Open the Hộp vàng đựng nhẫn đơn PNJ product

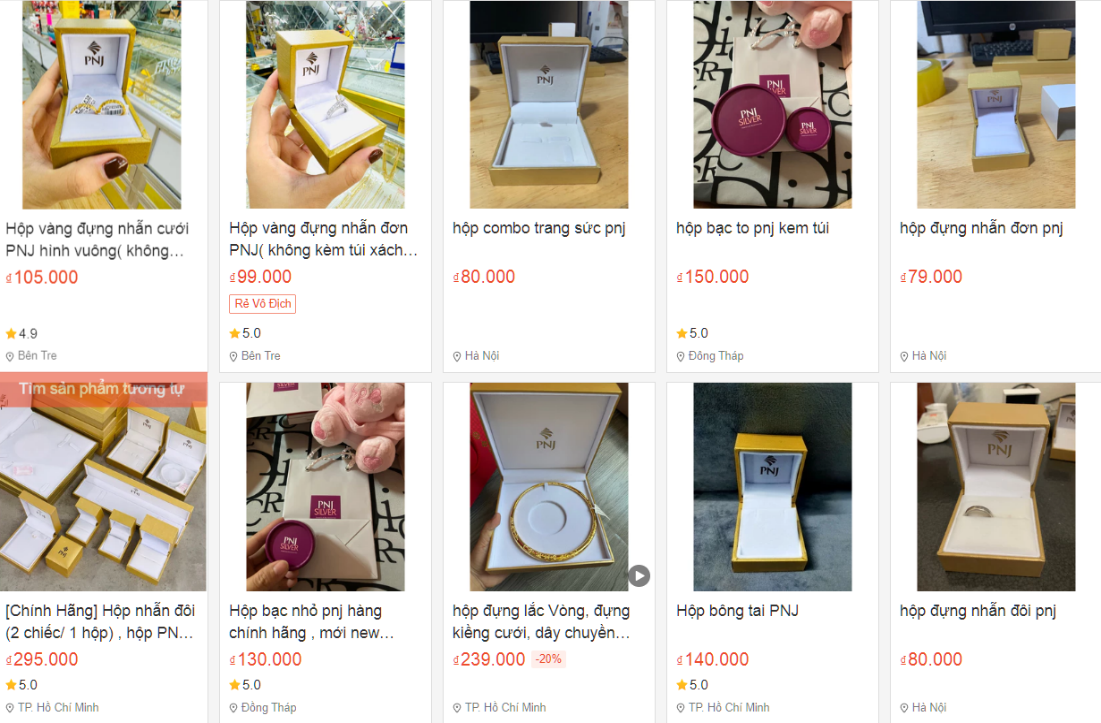325,105
